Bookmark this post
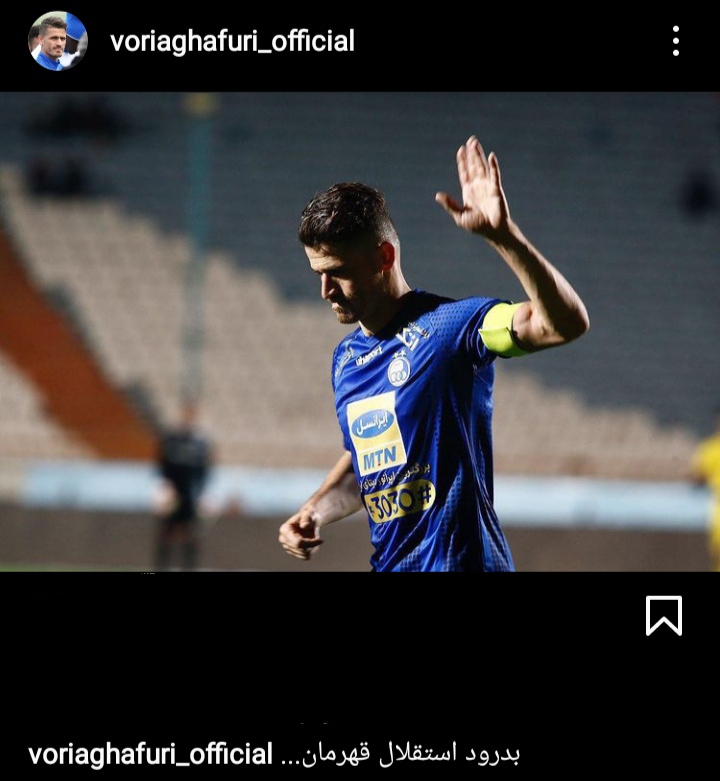720x781 pixels. [x=664, y=616]
